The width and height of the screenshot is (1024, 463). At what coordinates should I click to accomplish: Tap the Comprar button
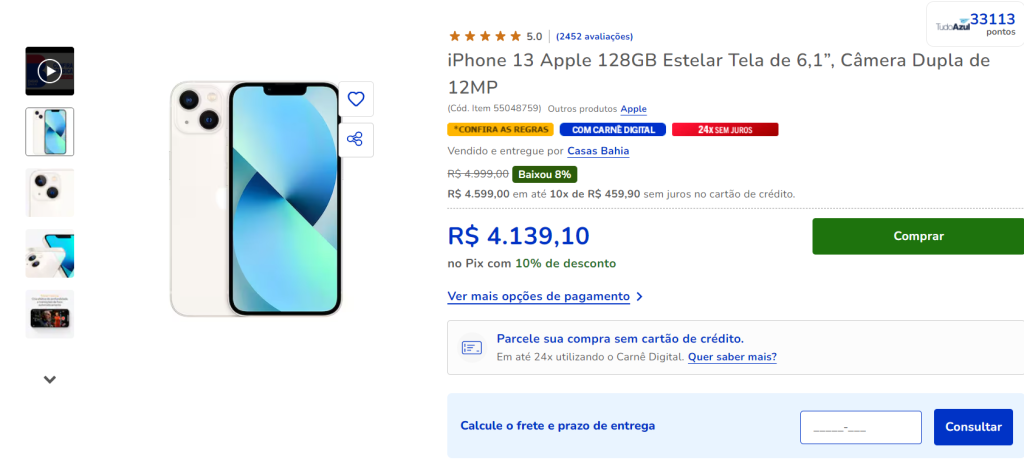point(918,236)
